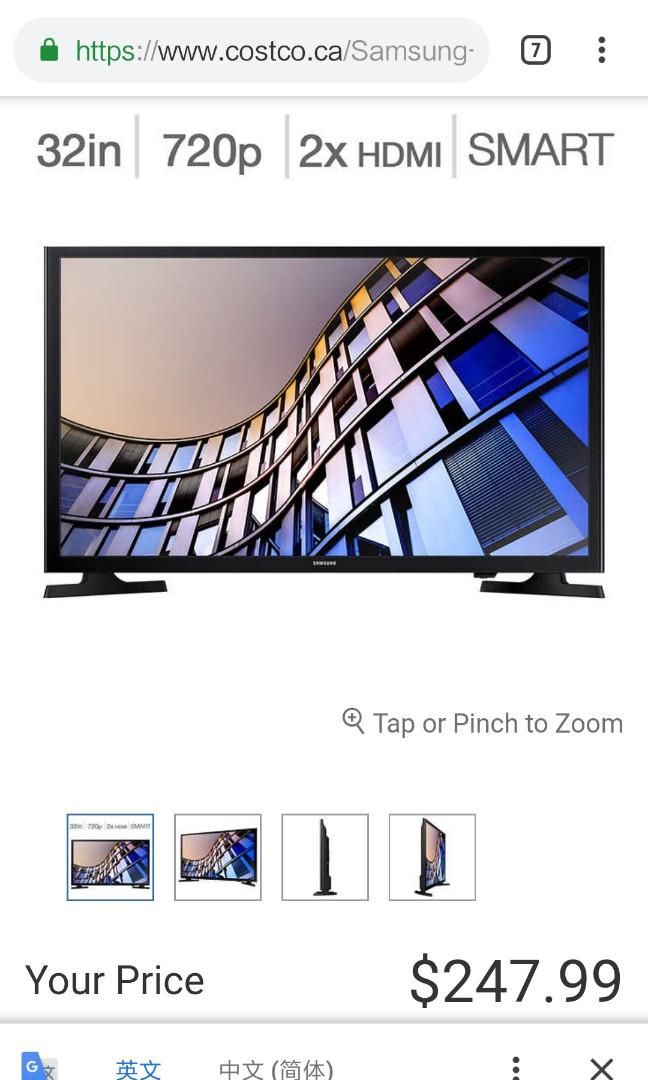Open the tab switcher showing 7 tabs
Screen dimensions: 648x1080
click(536, 50)
